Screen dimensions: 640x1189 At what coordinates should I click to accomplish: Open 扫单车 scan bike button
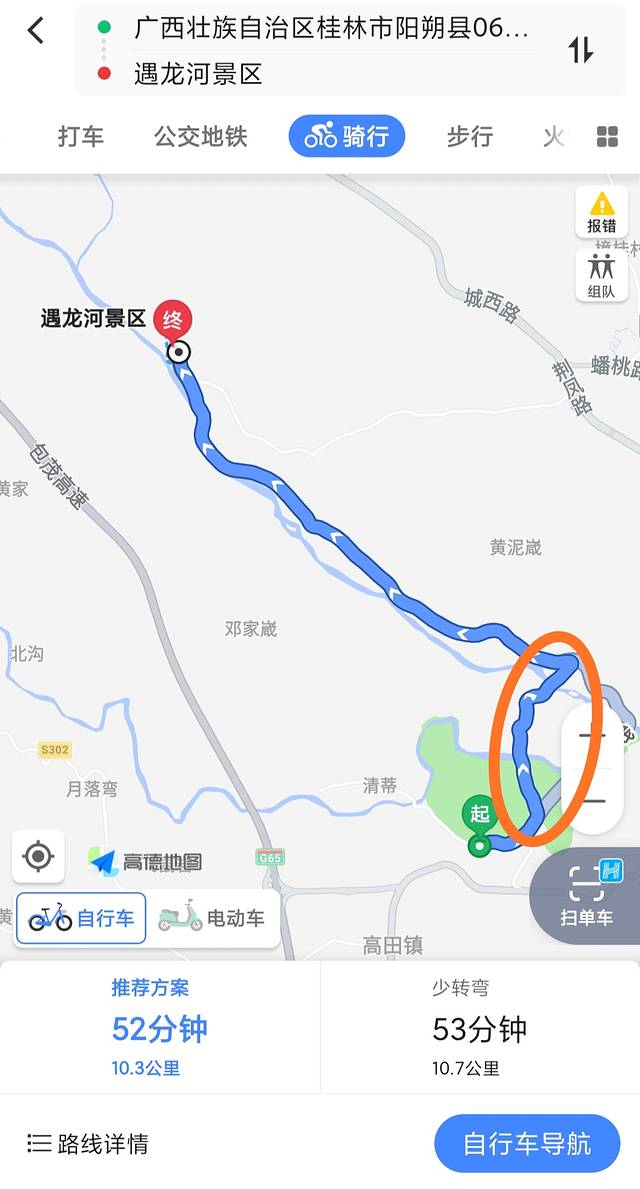[x=586, y=895]
